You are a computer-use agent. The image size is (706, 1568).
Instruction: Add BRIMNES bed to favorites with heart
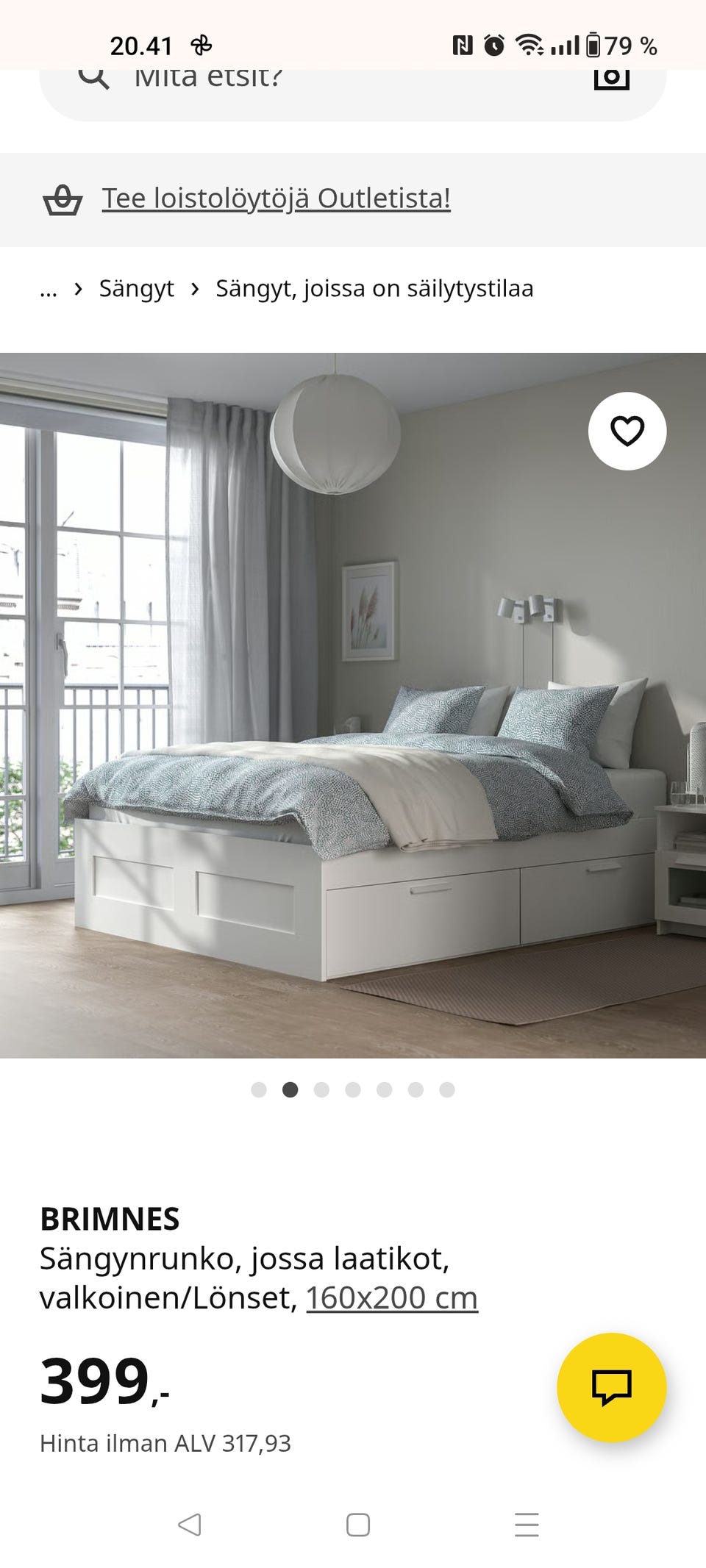click(627, 432)
